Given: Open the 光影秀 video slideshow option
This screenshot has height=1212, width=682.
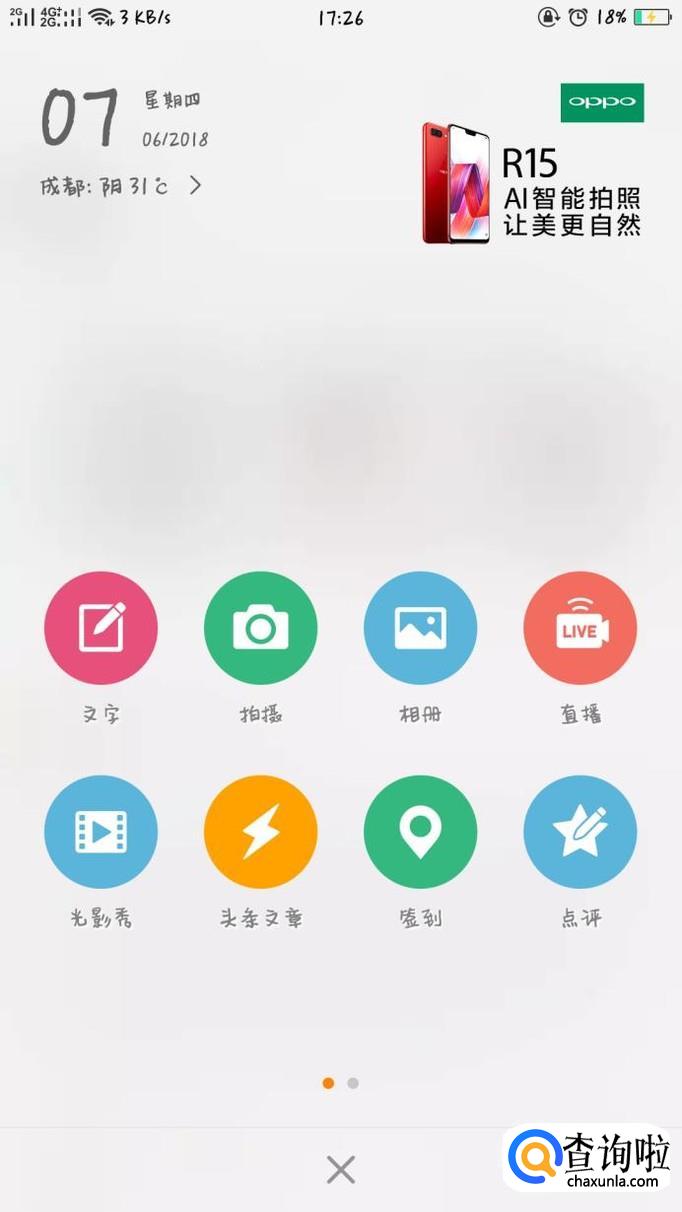Looking at the screenshot, I should coord(101,832).
